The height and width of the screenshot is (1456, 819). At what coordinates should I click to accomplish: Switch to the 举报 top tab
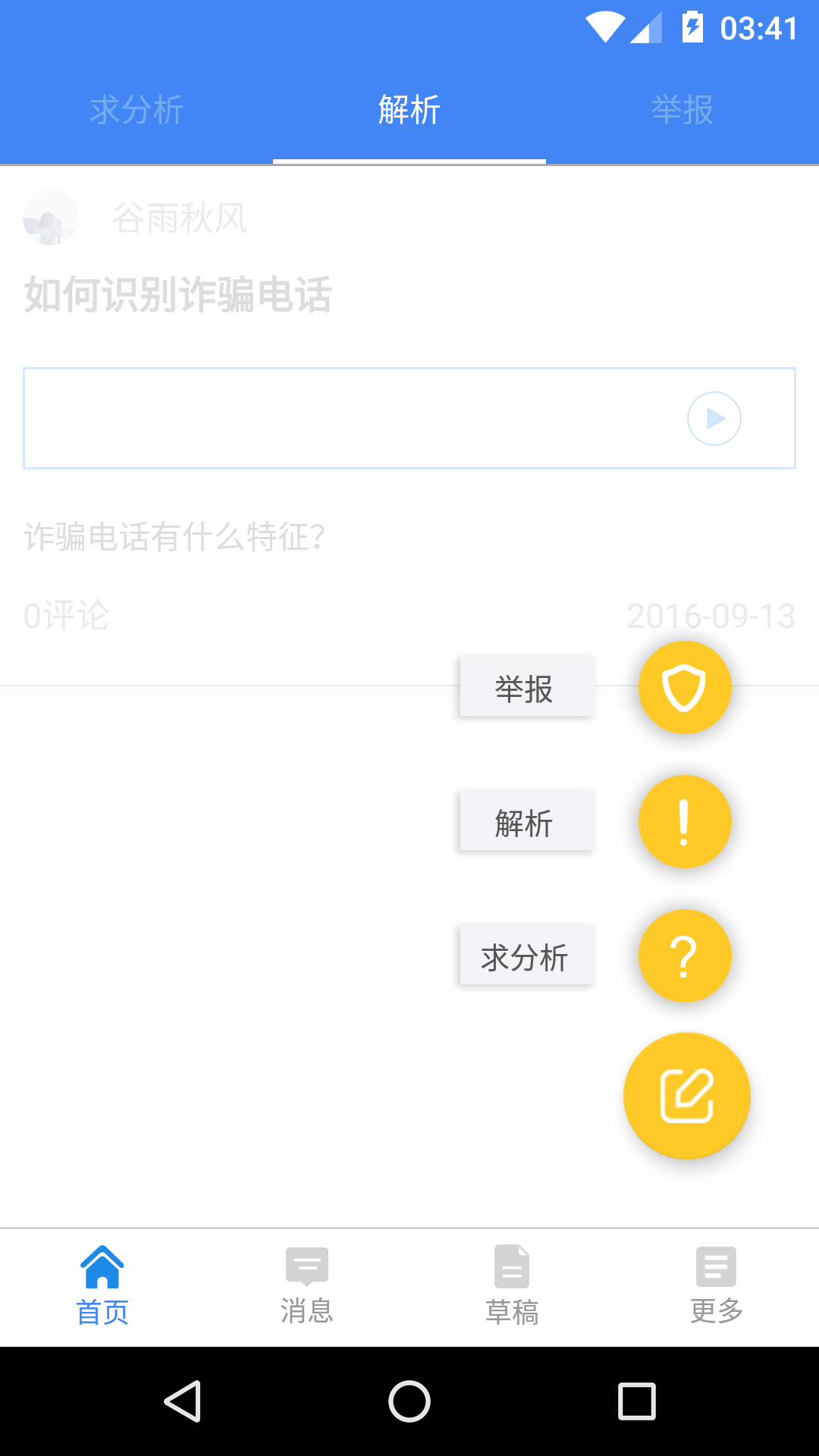click(x=682, y=111)
